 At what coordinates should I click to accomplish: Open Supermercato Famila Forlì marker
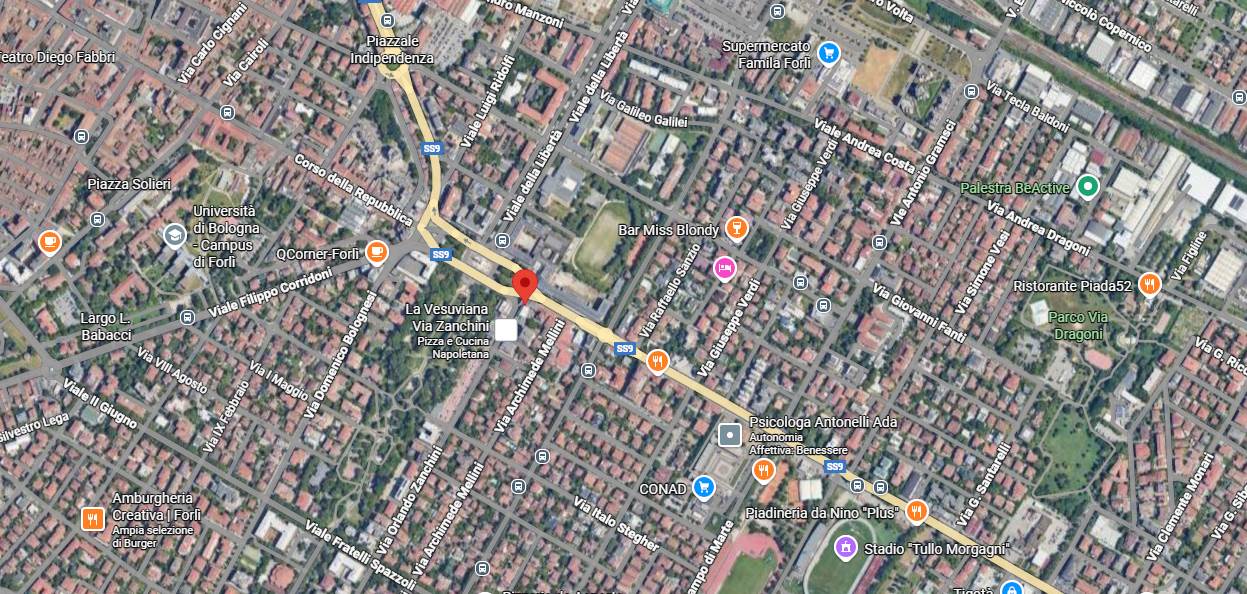click(x=828, y=53)
